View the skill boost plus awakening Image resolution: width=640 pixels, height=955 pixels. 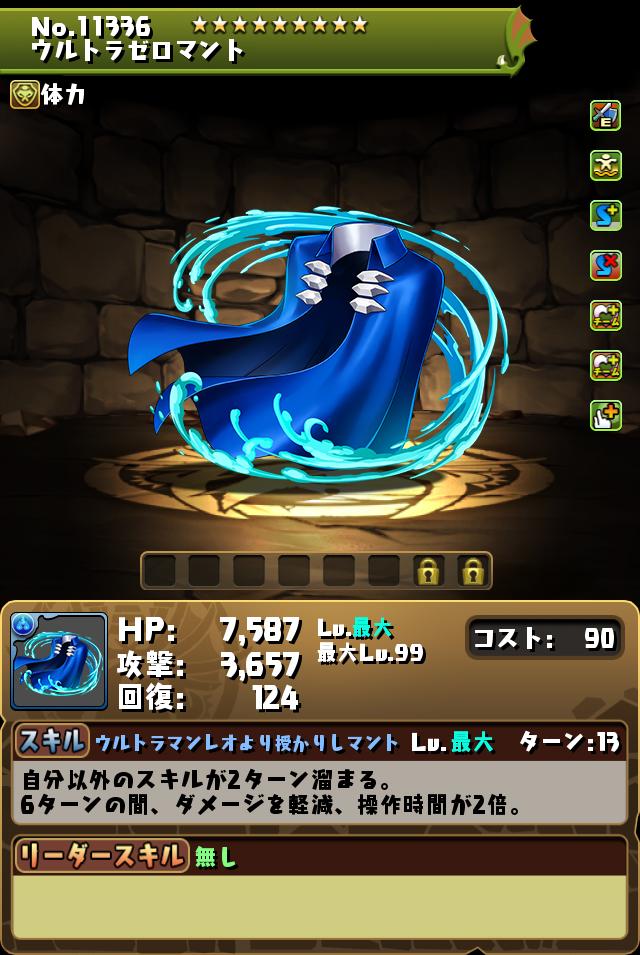[605, 216]
